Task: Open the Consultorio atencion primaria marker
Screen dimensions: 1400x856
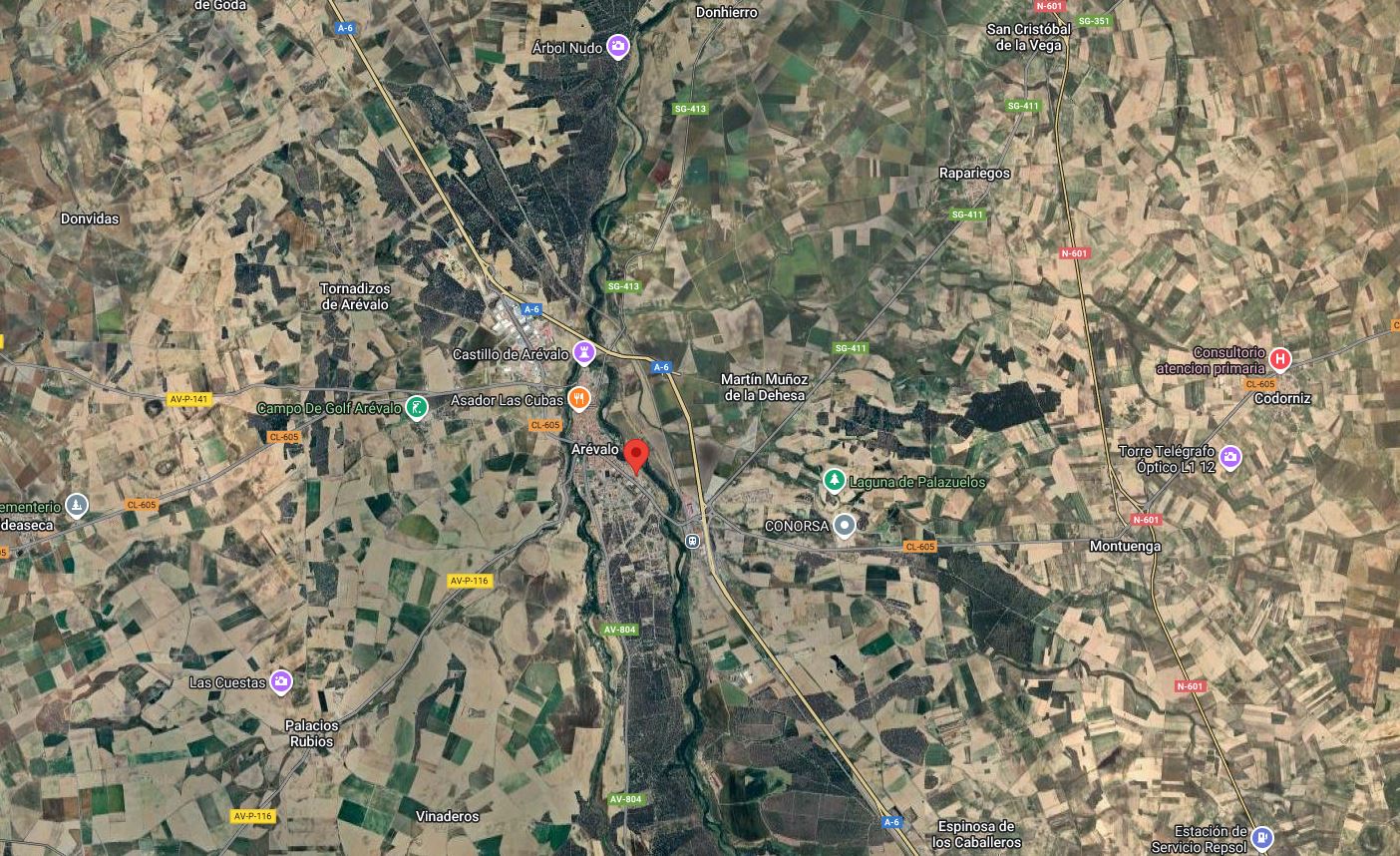Action: click(1280, 359)
